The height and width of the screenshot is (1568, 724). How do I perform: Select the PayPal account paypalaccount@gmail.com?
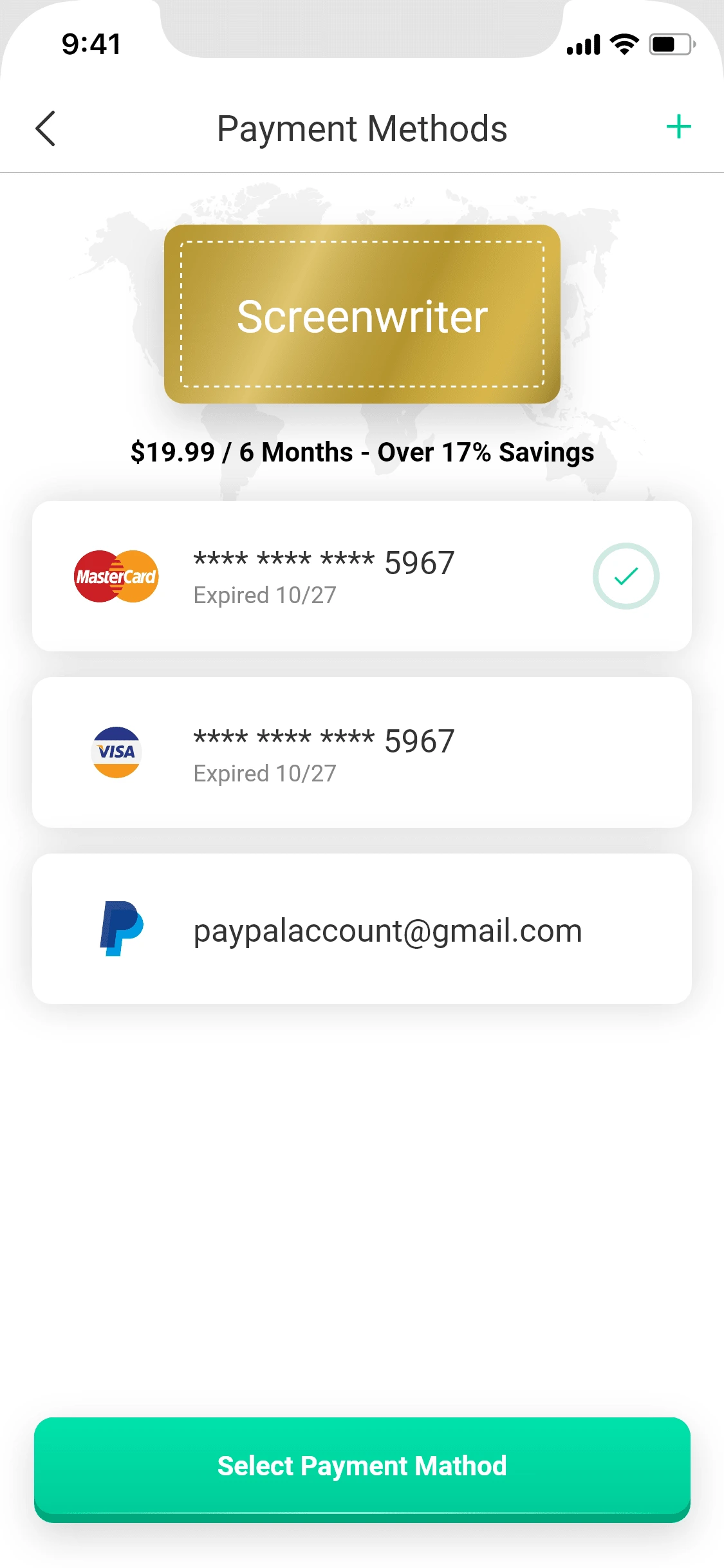click(x=362, y=929)
